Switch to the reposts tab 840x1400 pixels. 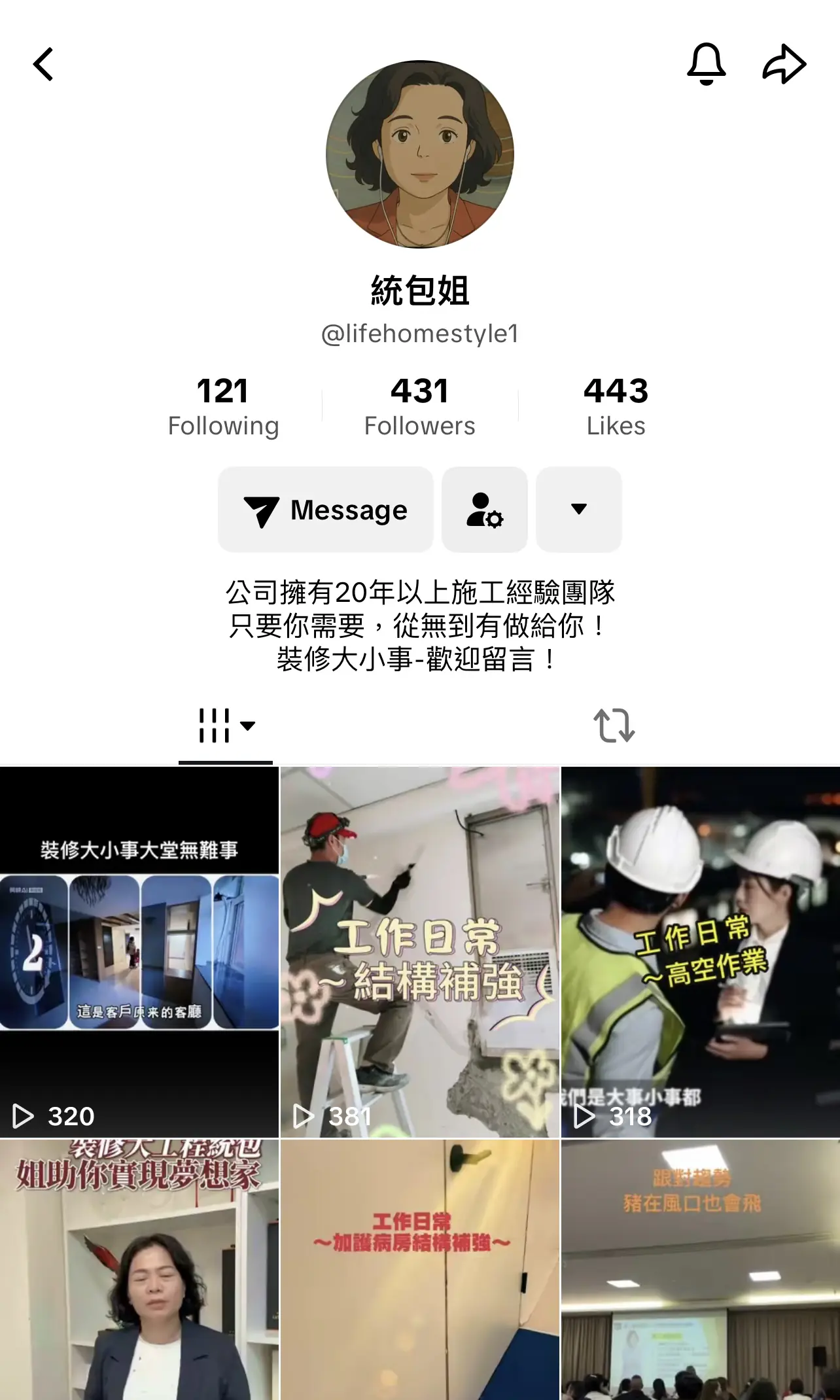(x=614, y=726)
